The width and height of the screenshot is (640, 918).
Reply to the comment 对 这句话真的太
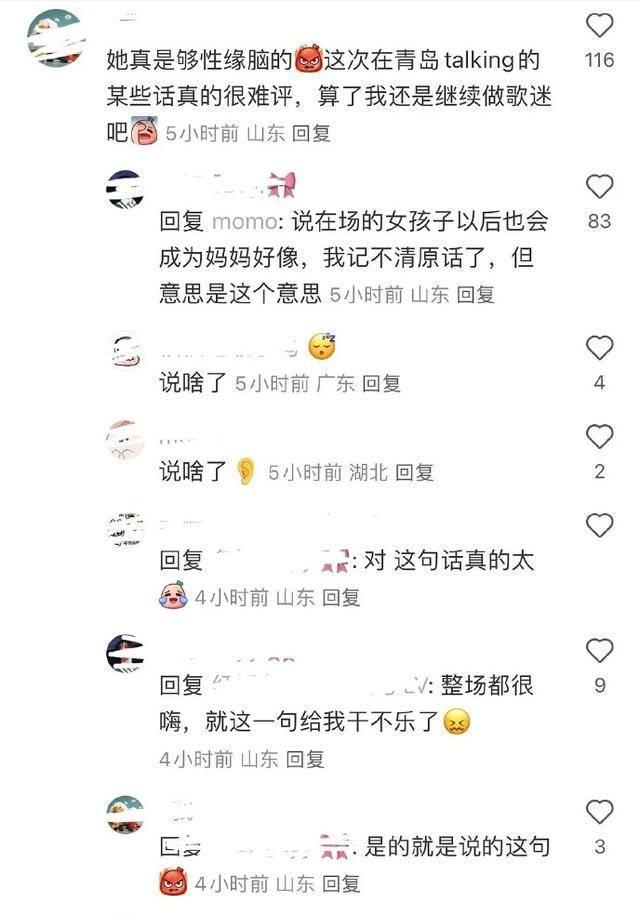pos(340,598)
